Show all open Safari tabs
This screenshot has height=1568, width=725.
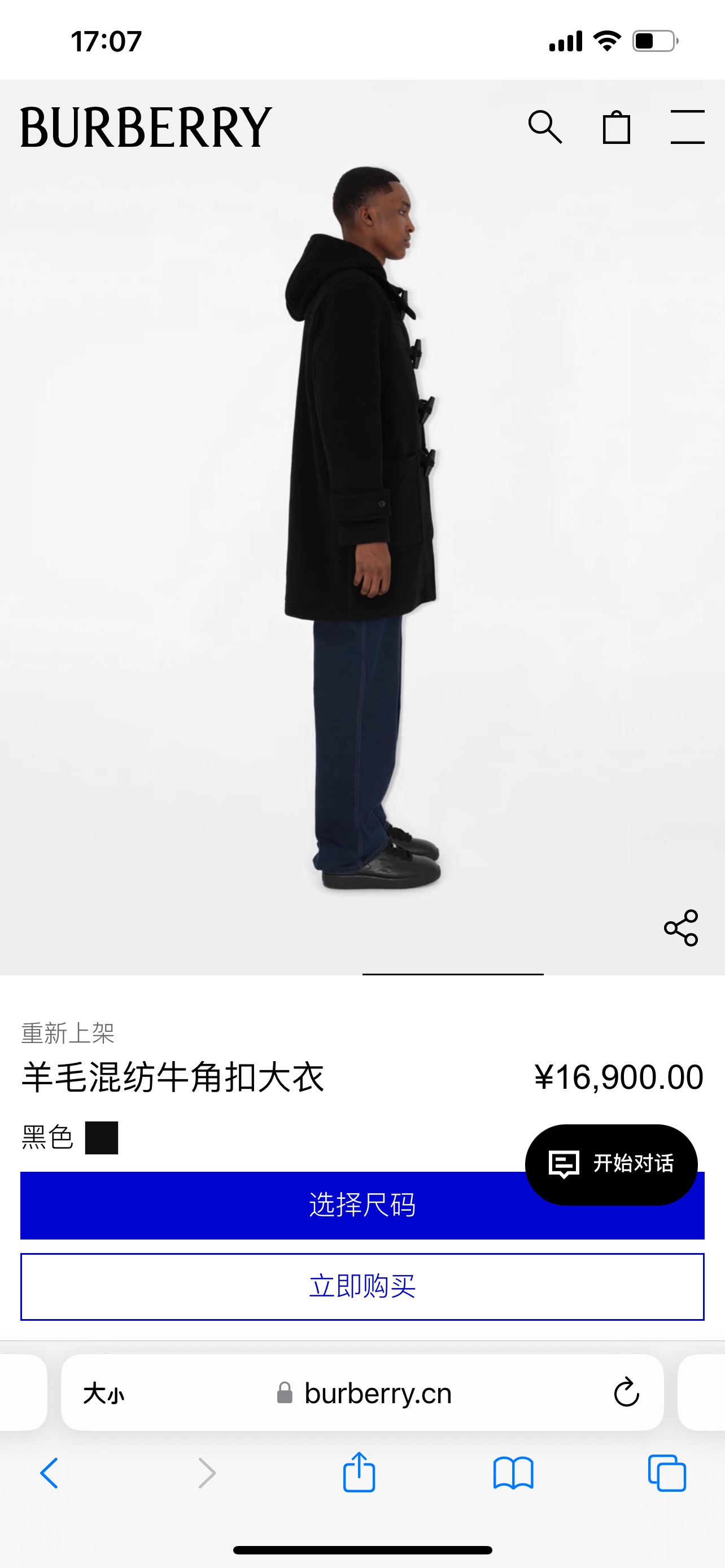(667, 1473)
